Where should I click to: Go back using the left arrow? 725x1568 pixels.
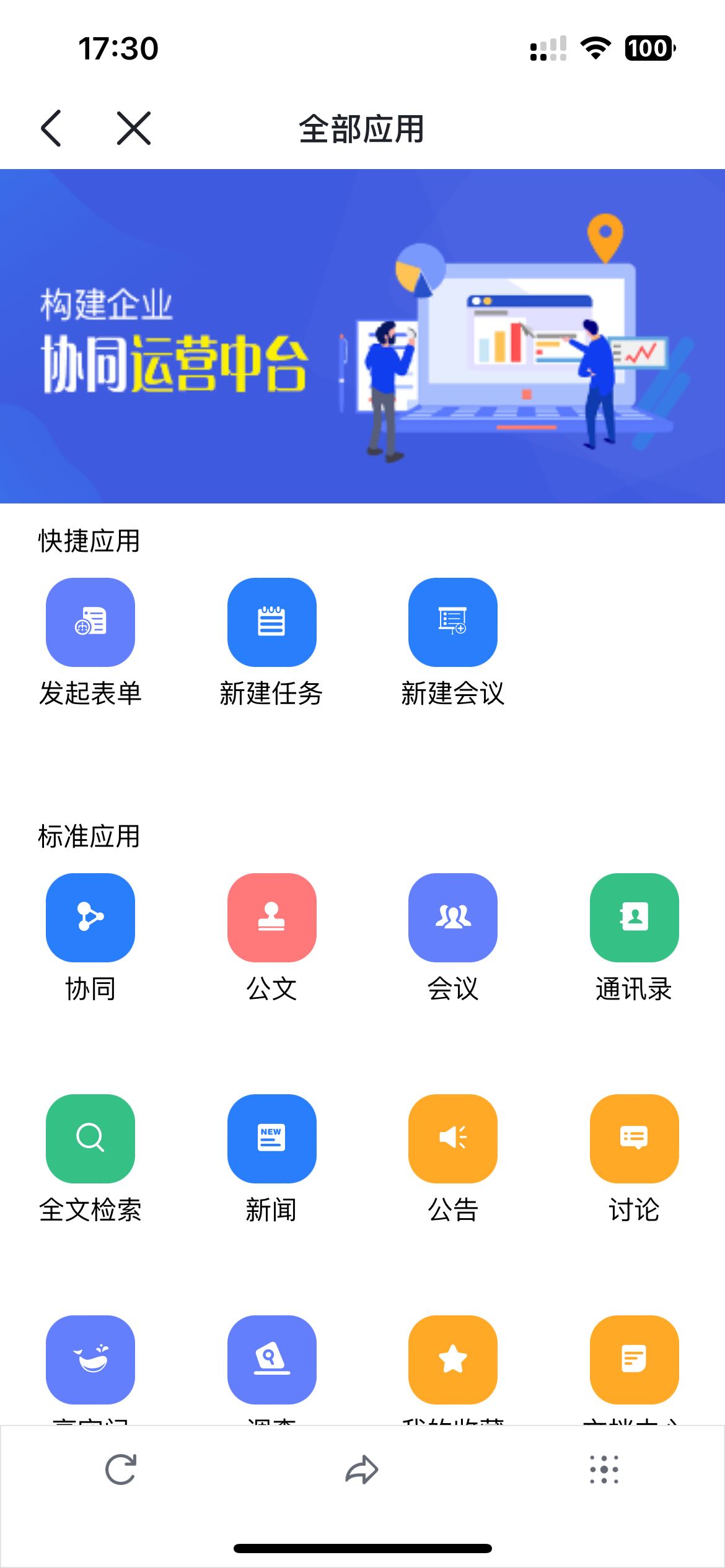51,129
